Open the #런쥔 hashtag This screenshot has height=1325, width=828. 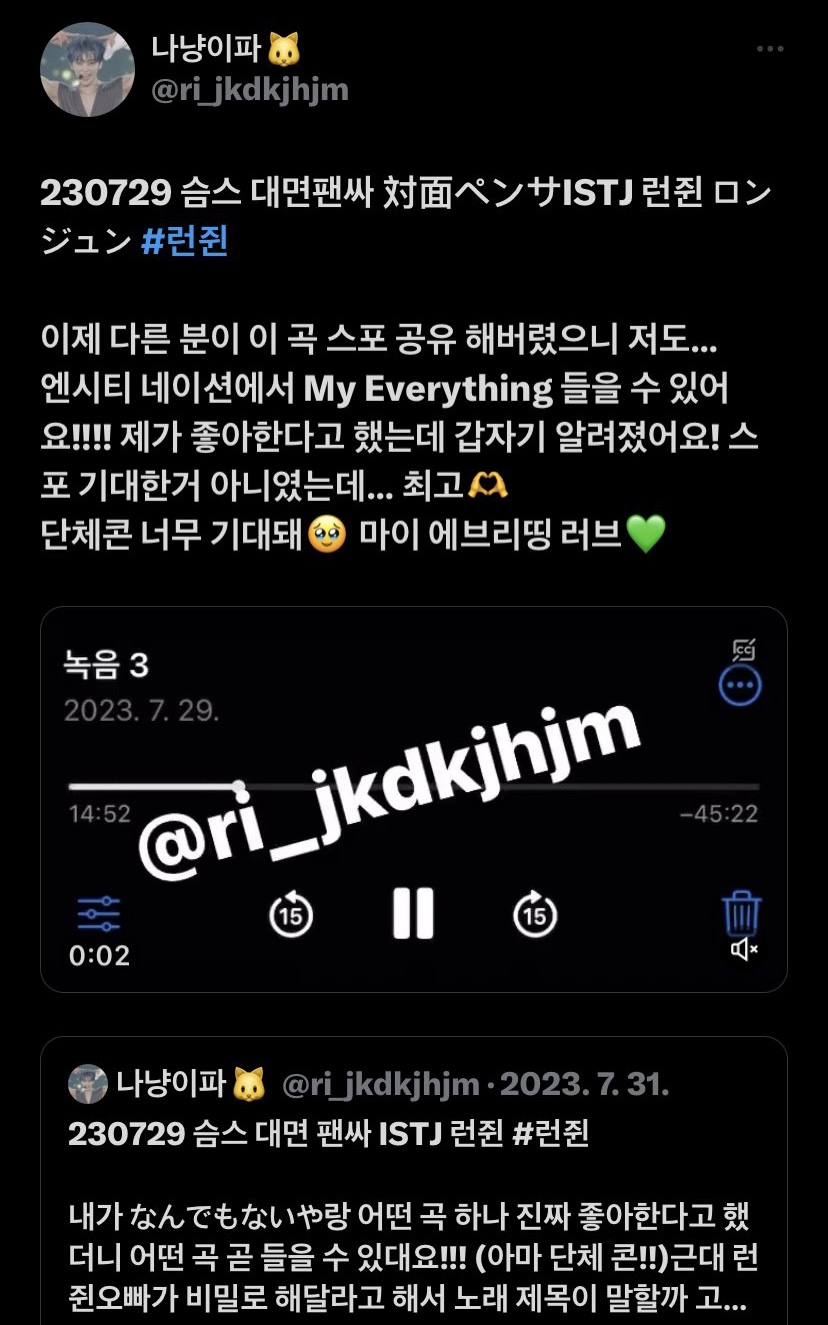[x=185, y=242]
